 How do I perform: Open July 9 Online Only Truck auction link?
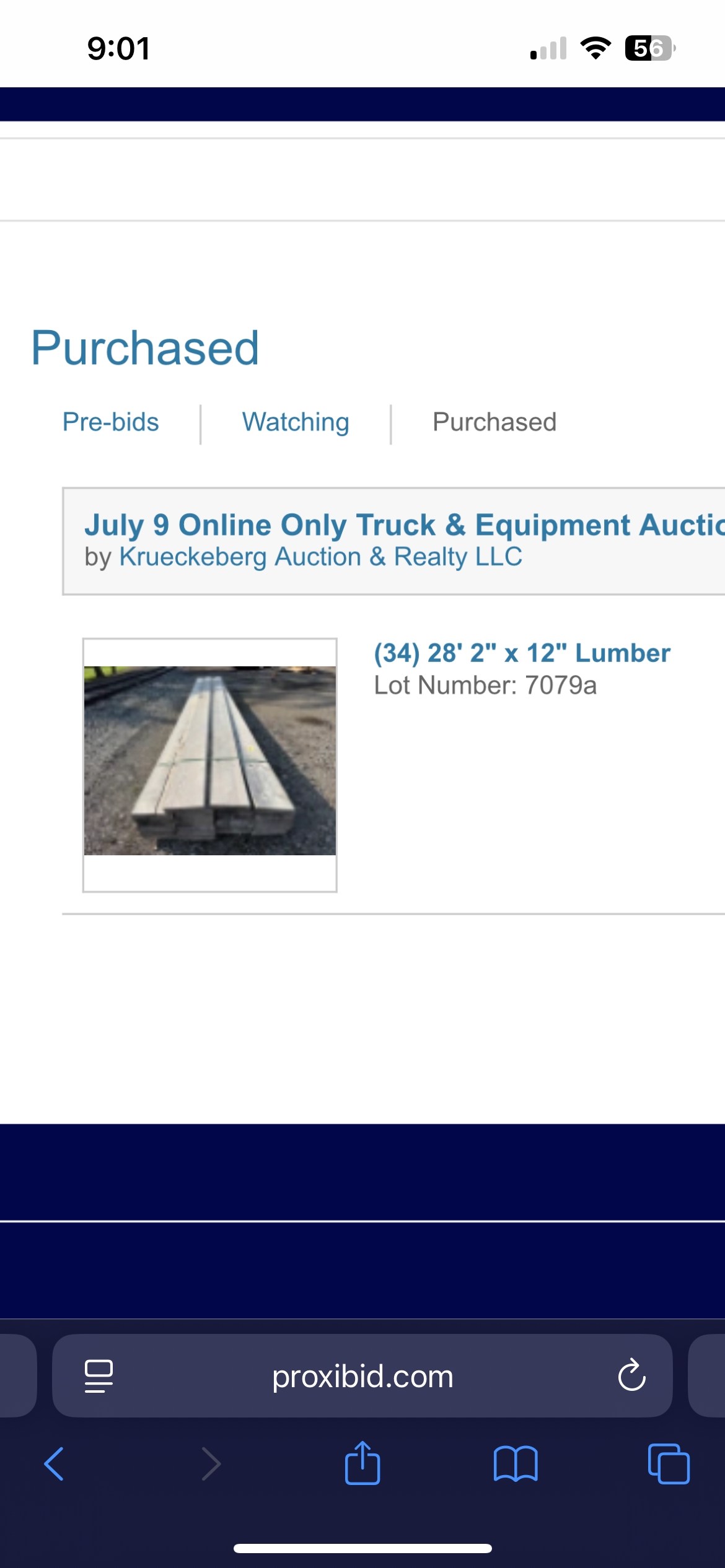click(x=405, y=525)
